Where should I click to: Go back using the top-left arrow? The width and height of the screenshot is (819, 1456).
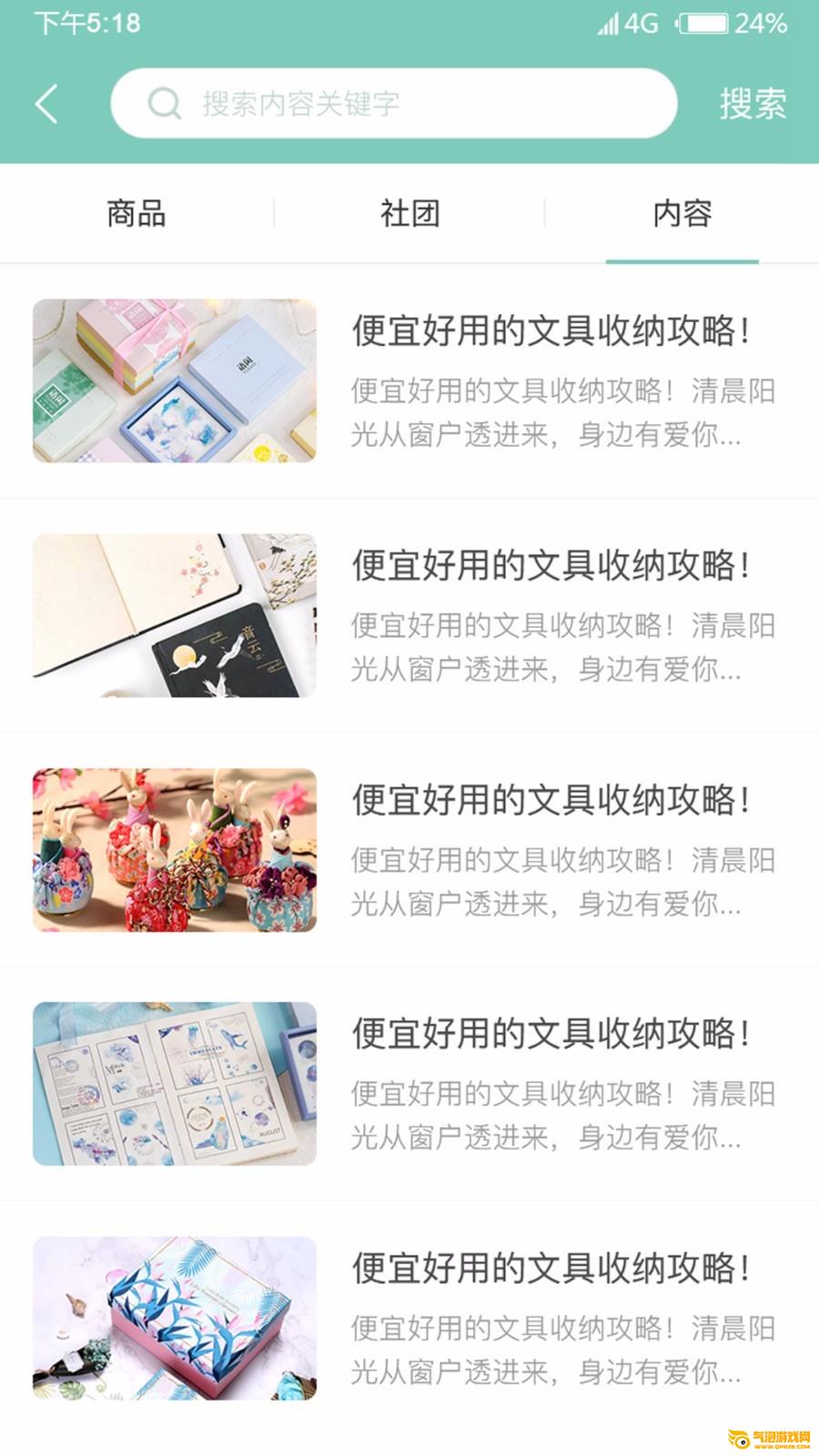(47, 104)
